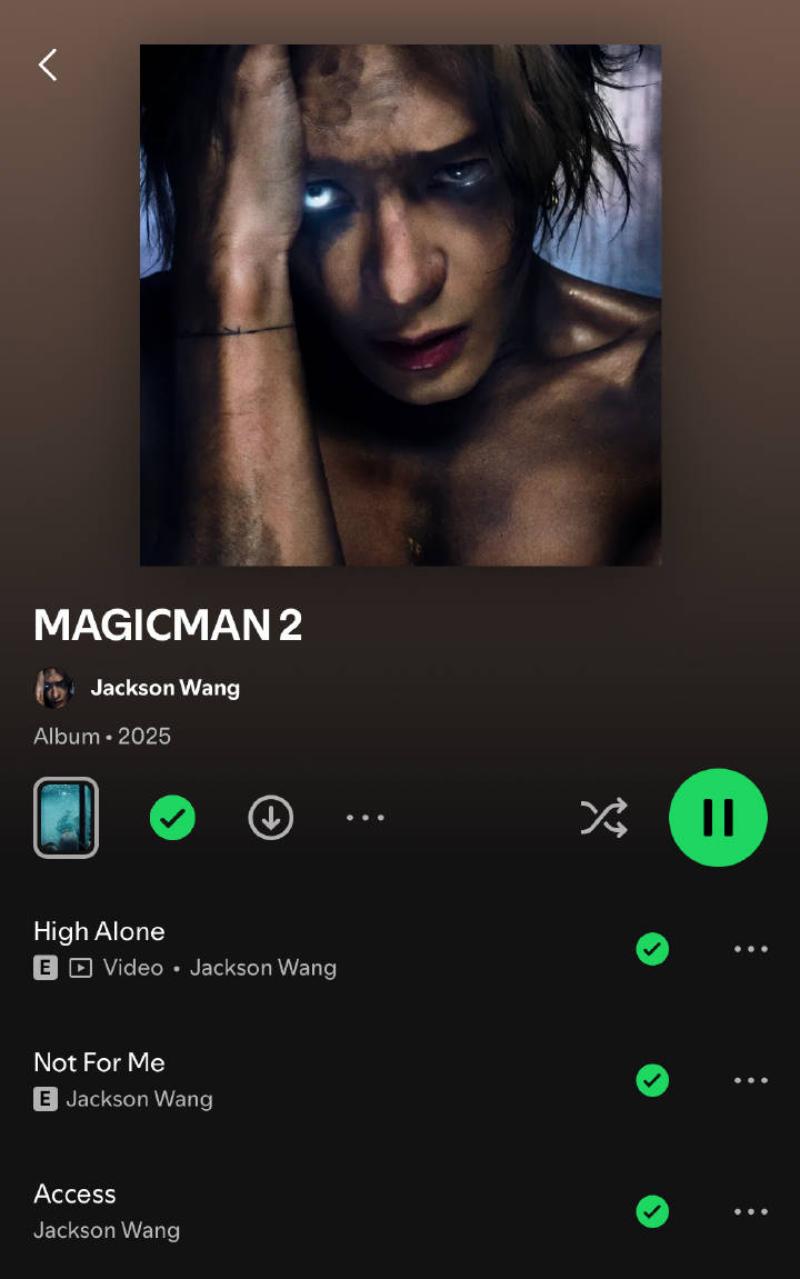Go back using the top-left arrow

pos(47,65)
